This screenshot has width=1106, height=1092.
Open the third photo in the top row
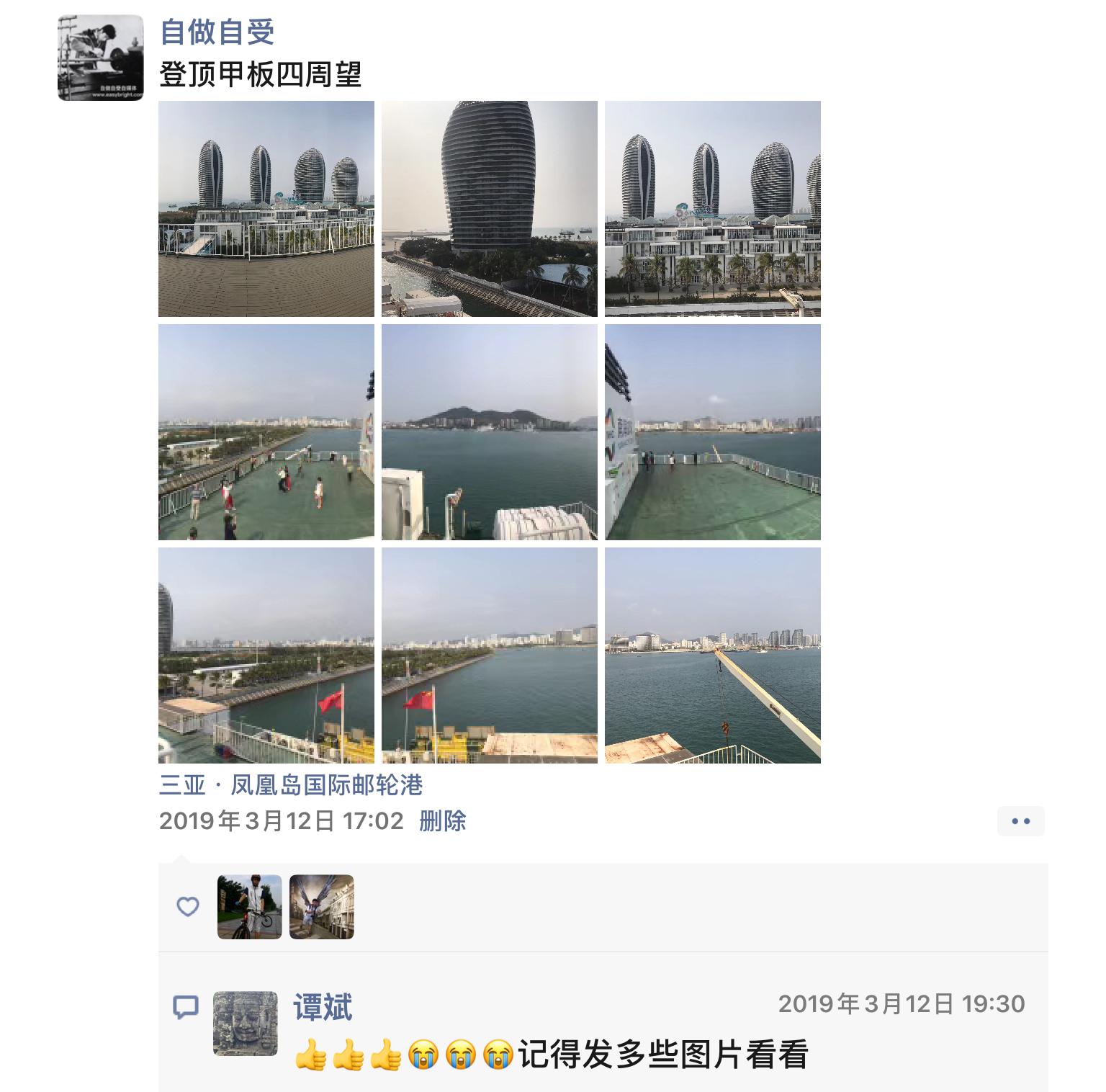tap(713, 209)
